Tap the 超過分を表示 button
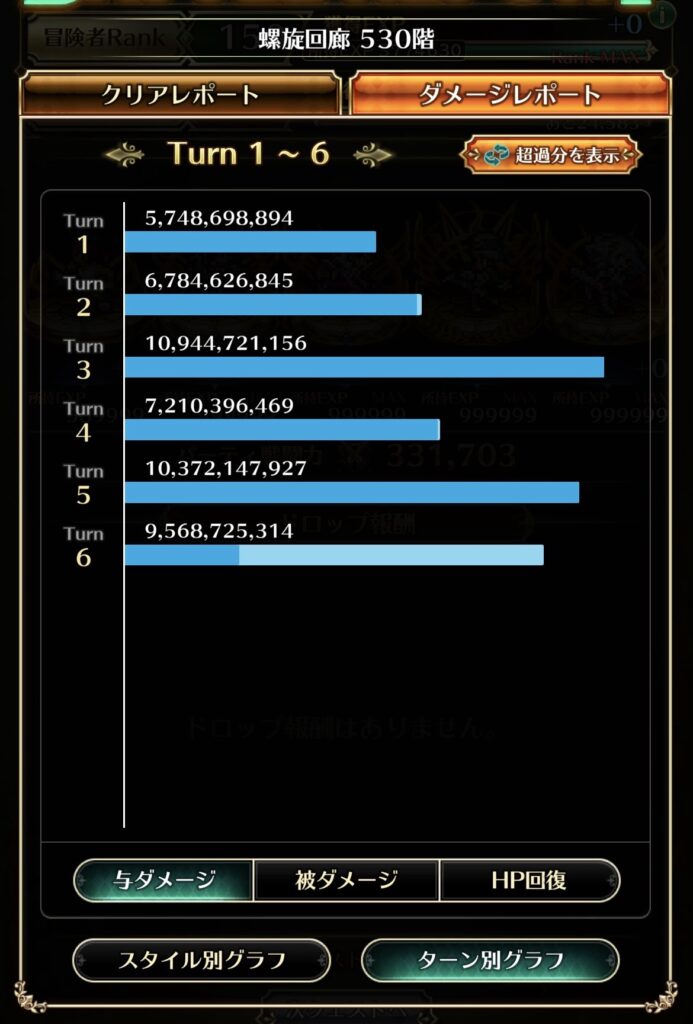This screenshot has width=693, height=1024. click(x=551, y=155)
